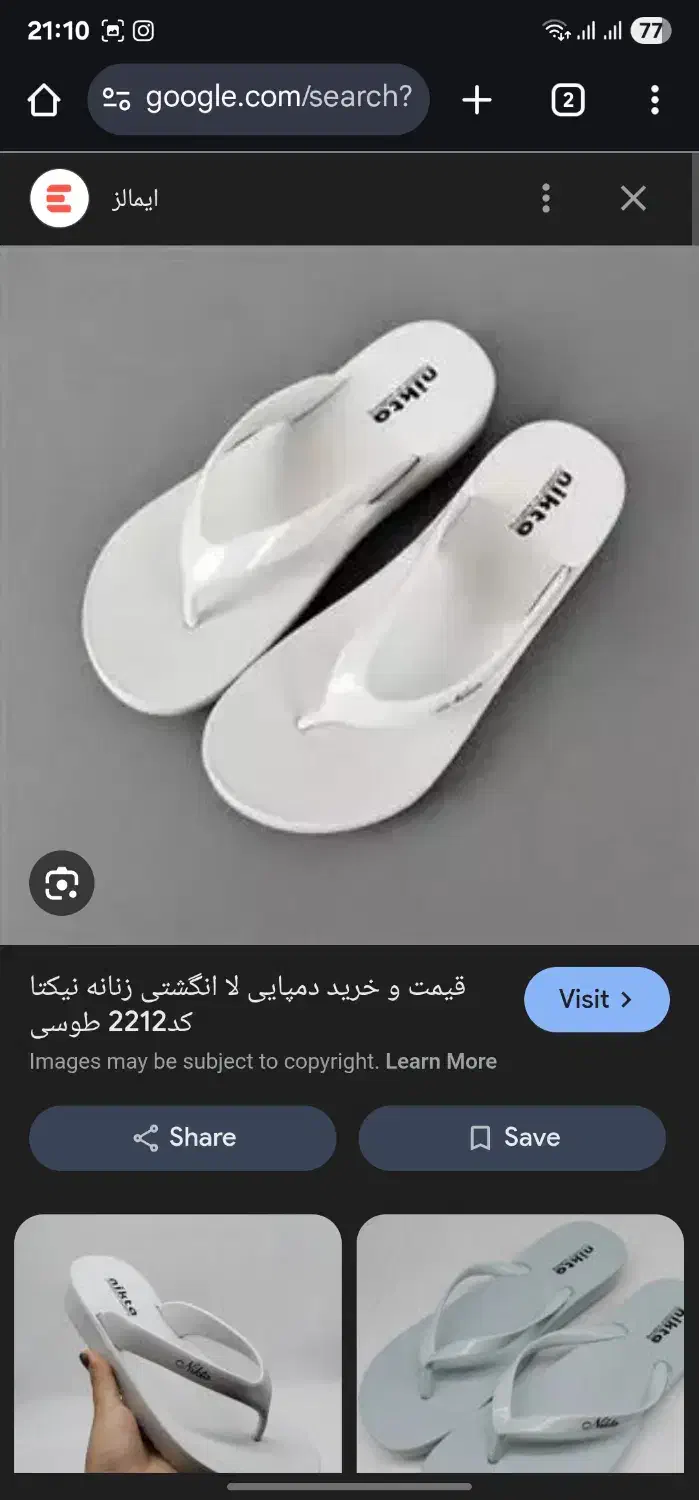Open image options menu beside ایمالز

point(545,198)
